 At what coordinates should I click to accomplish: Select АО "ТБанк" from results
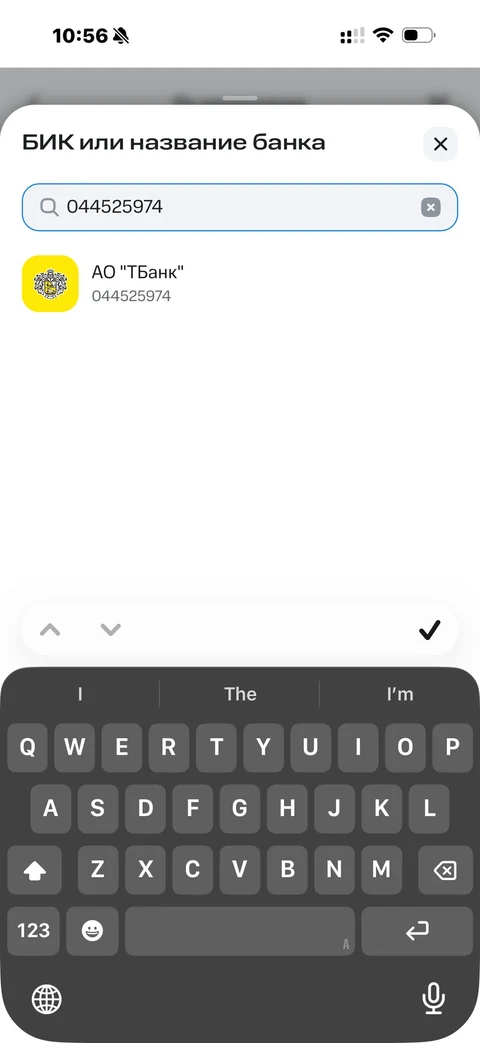(240, 283)
